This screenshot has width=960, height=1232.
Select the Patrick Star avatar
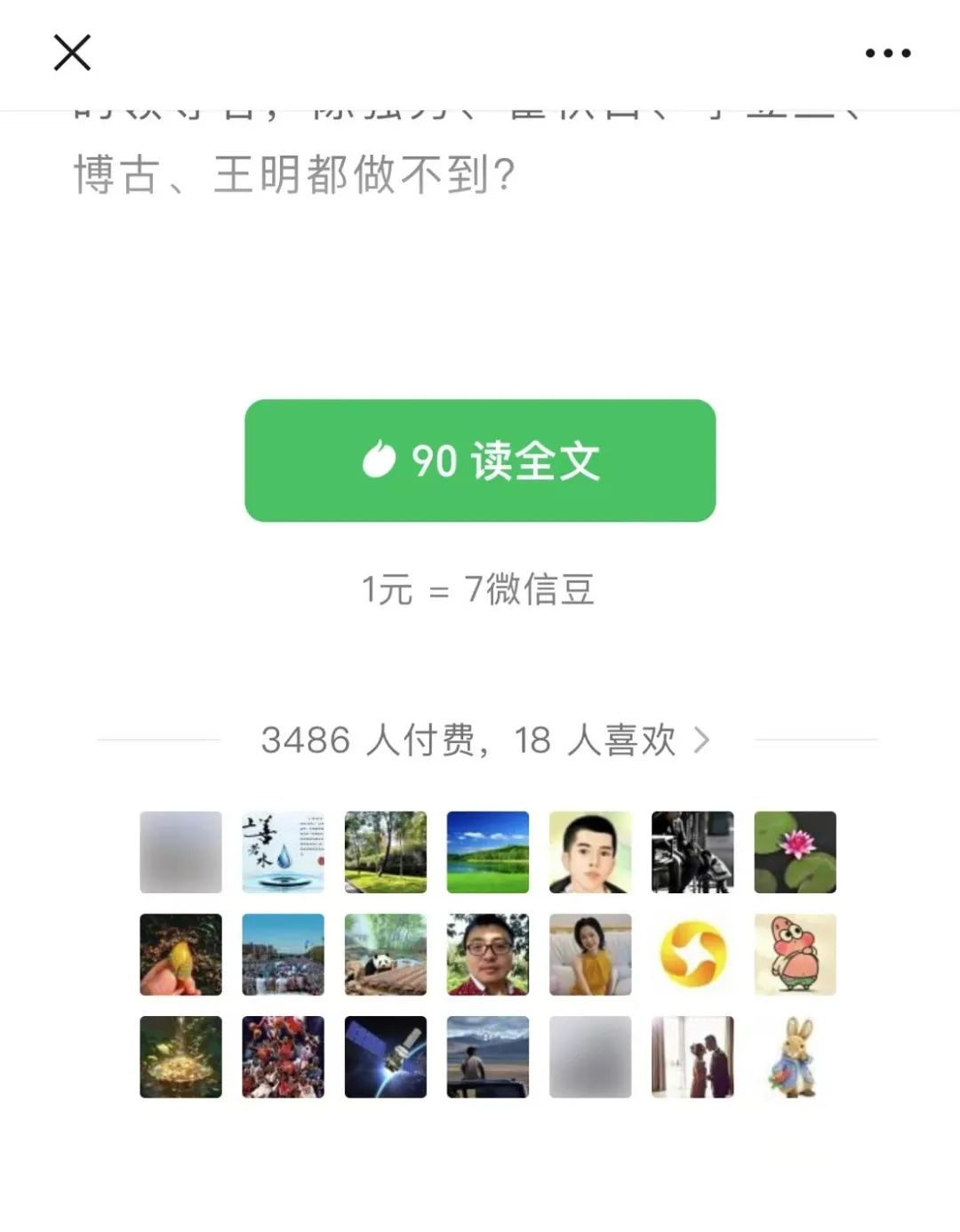(795, 955)
